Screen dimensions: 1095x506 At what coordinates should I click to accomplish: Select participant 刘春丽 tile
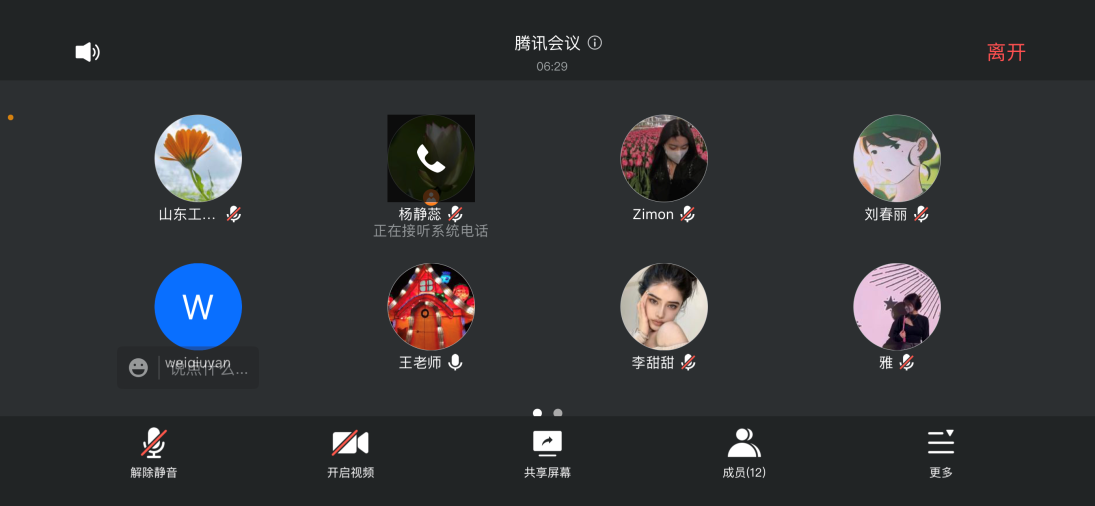click(897, 159)
